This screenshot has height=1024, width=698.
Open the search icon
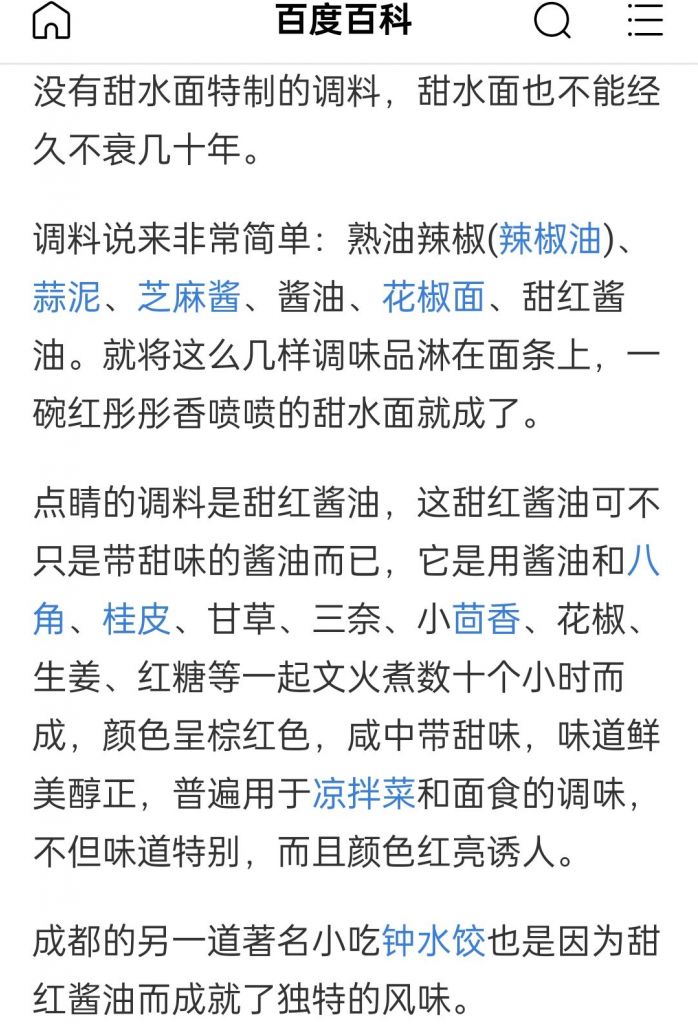552,21
